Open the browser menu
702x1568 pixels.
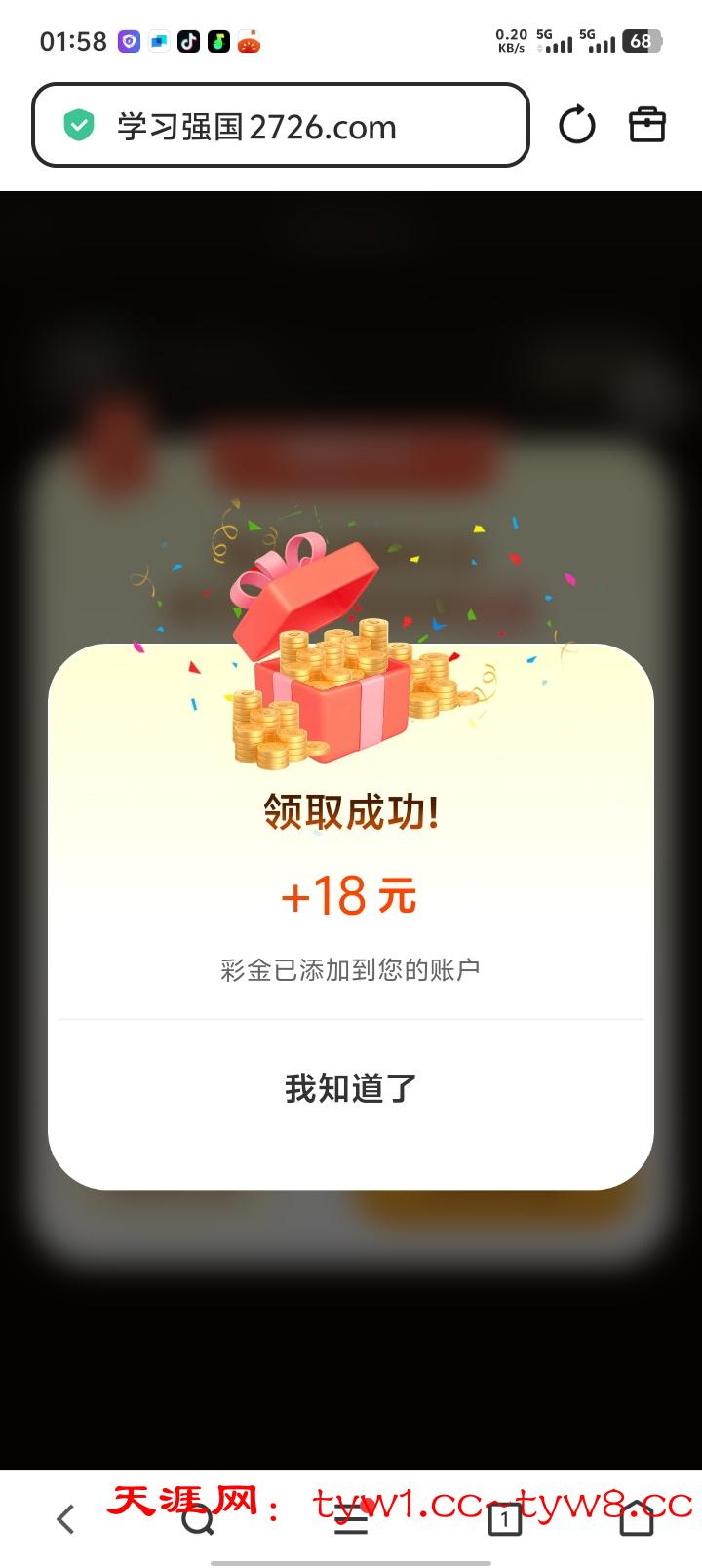pos(351,1518)
